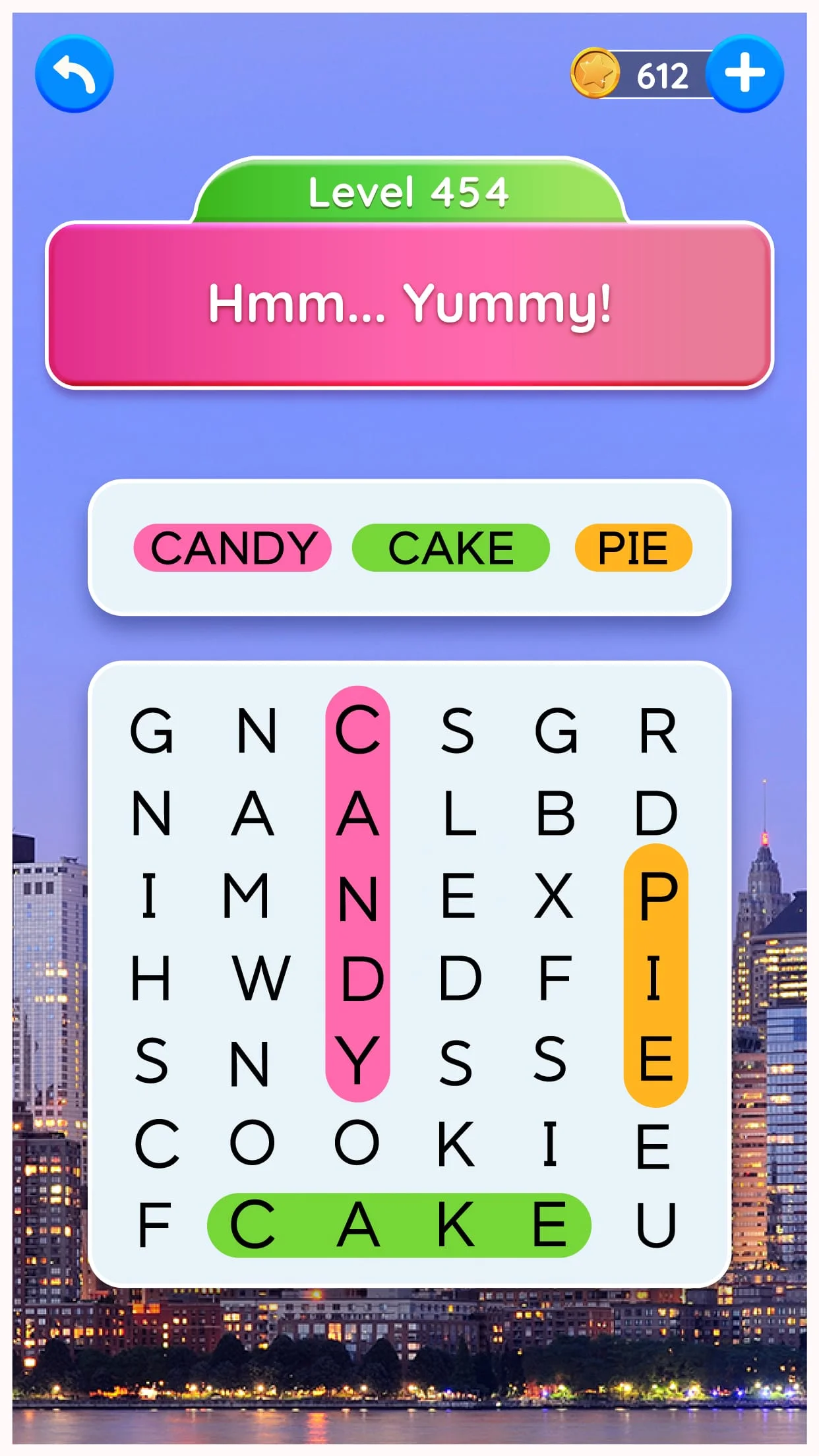The height and width of the screenshot is (1456, 819).
Task: Choose the letter U in the grid
Action: (x=656, y=1225)
